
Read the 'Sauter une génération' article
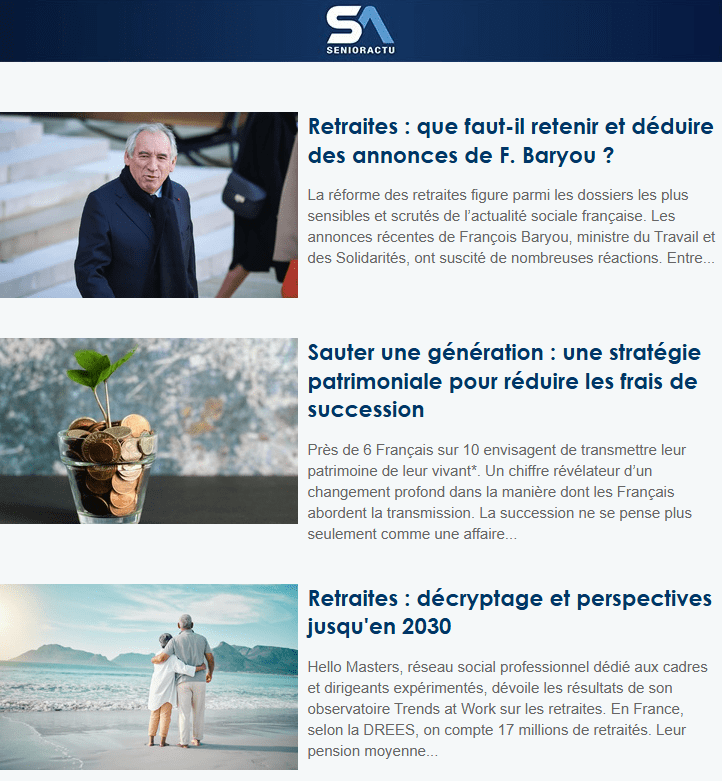pos(504,381)
